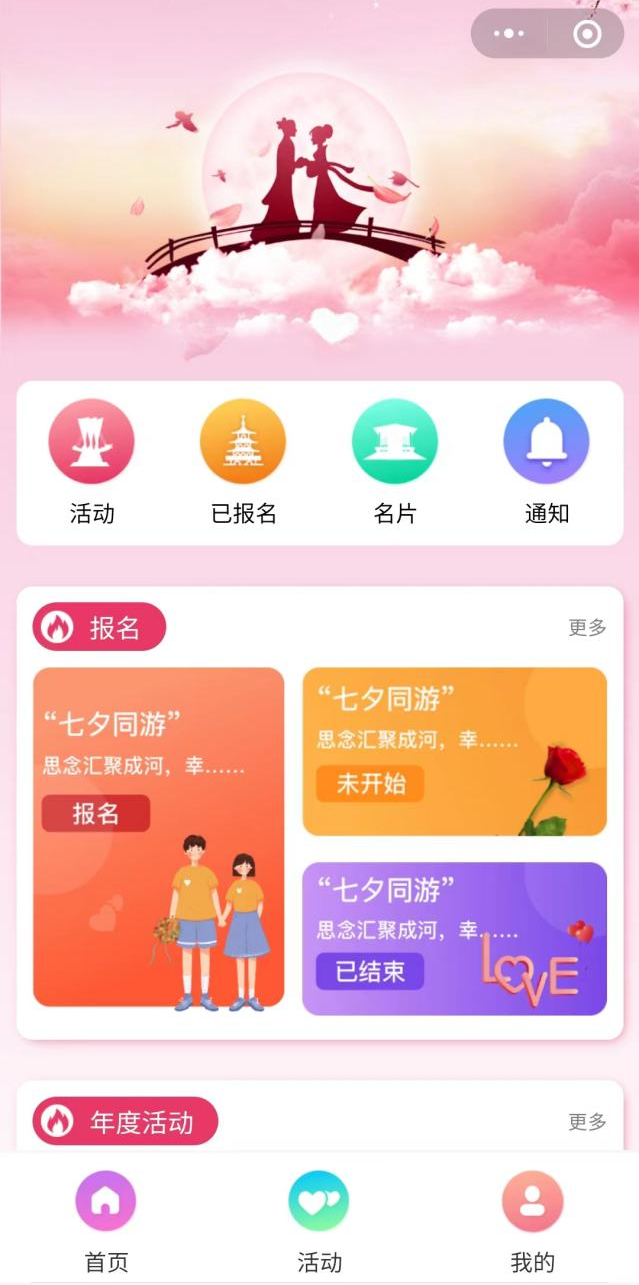Switch to the 首页 tab
639x1285 pixels.
coord(106,1219)
